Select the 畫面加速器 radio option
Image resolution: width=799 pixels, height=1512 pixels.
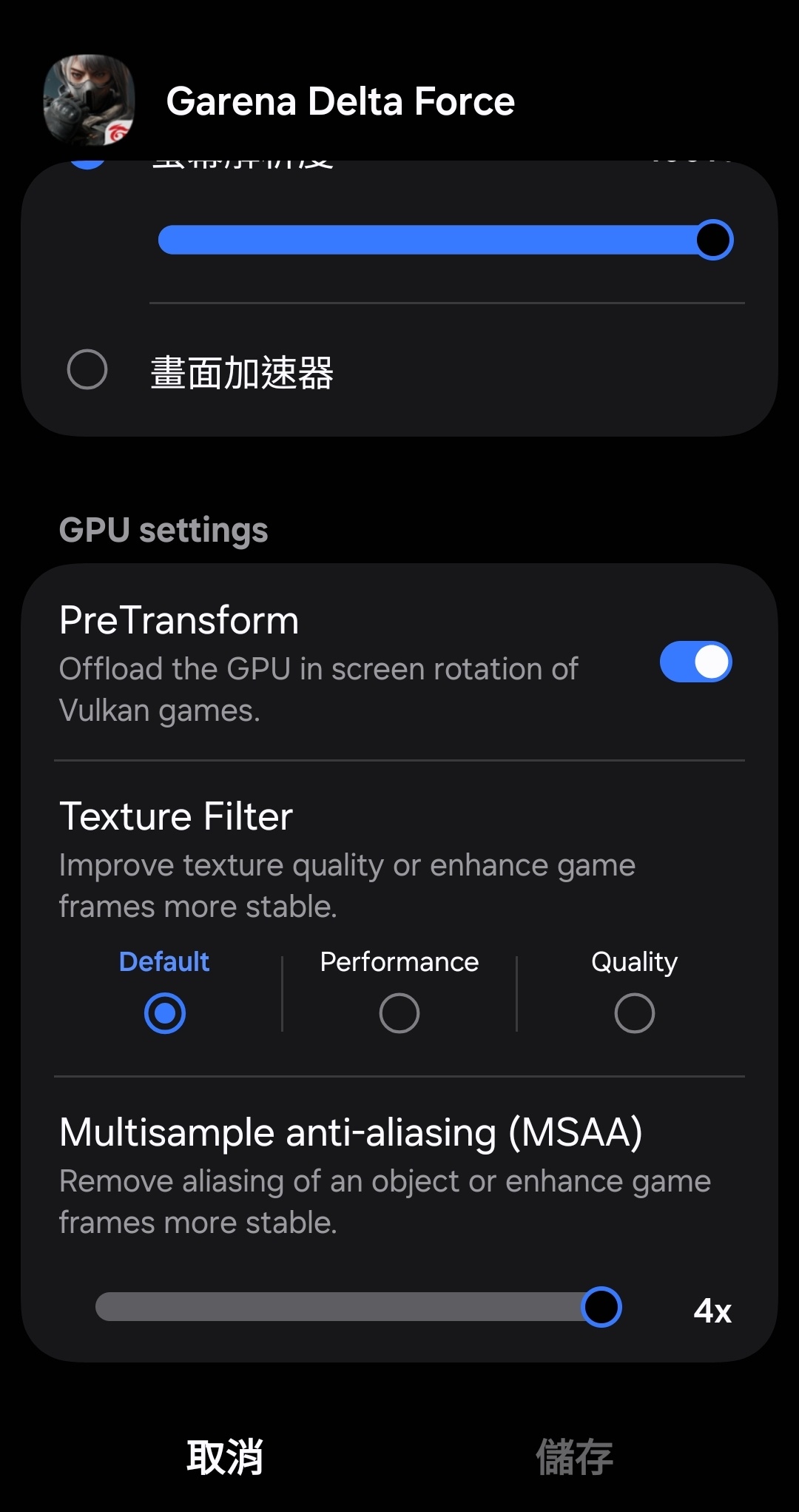(x=87, y=369)
